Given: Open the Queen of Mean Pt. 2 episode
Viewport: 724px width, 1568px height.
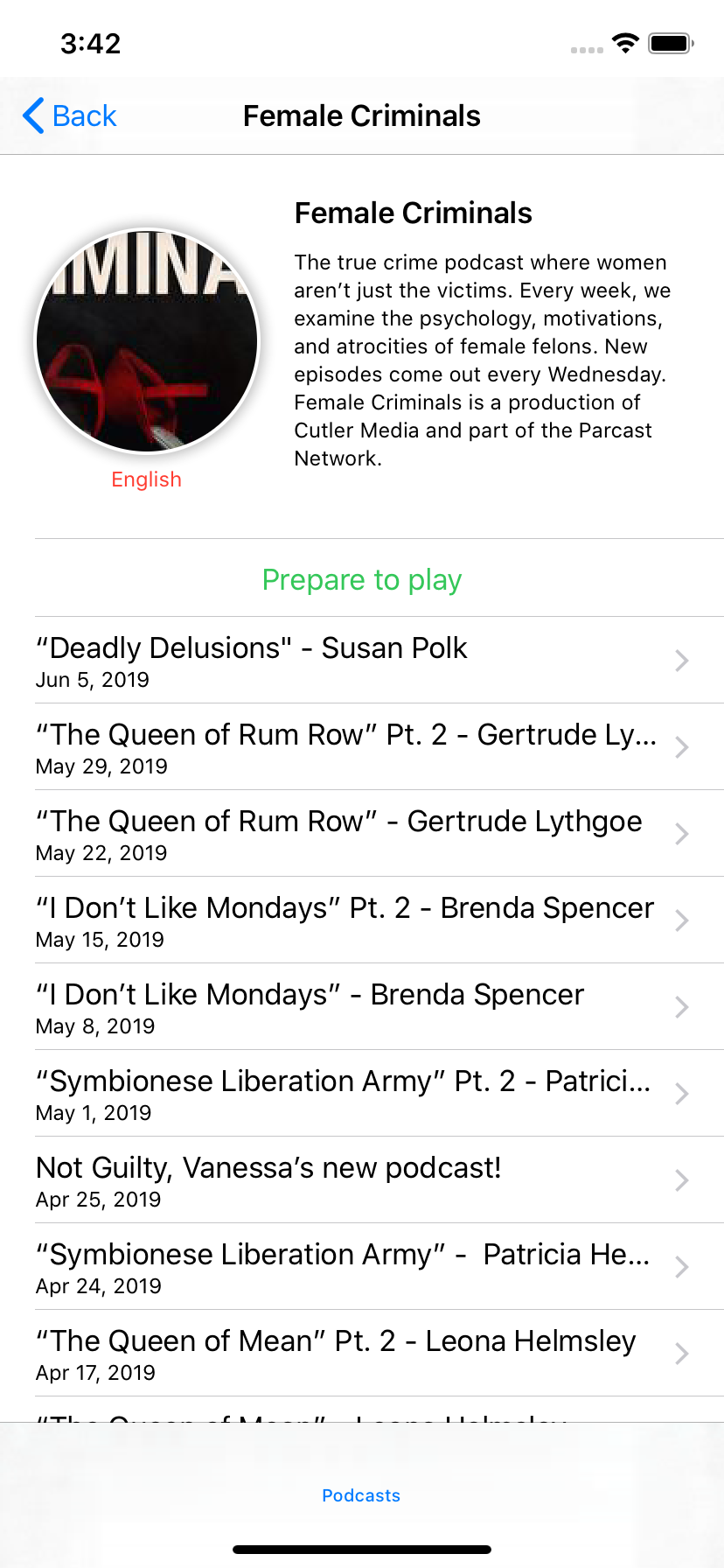Looking at the screenshot, I should pyautogui.click(x=362, y=1354).
